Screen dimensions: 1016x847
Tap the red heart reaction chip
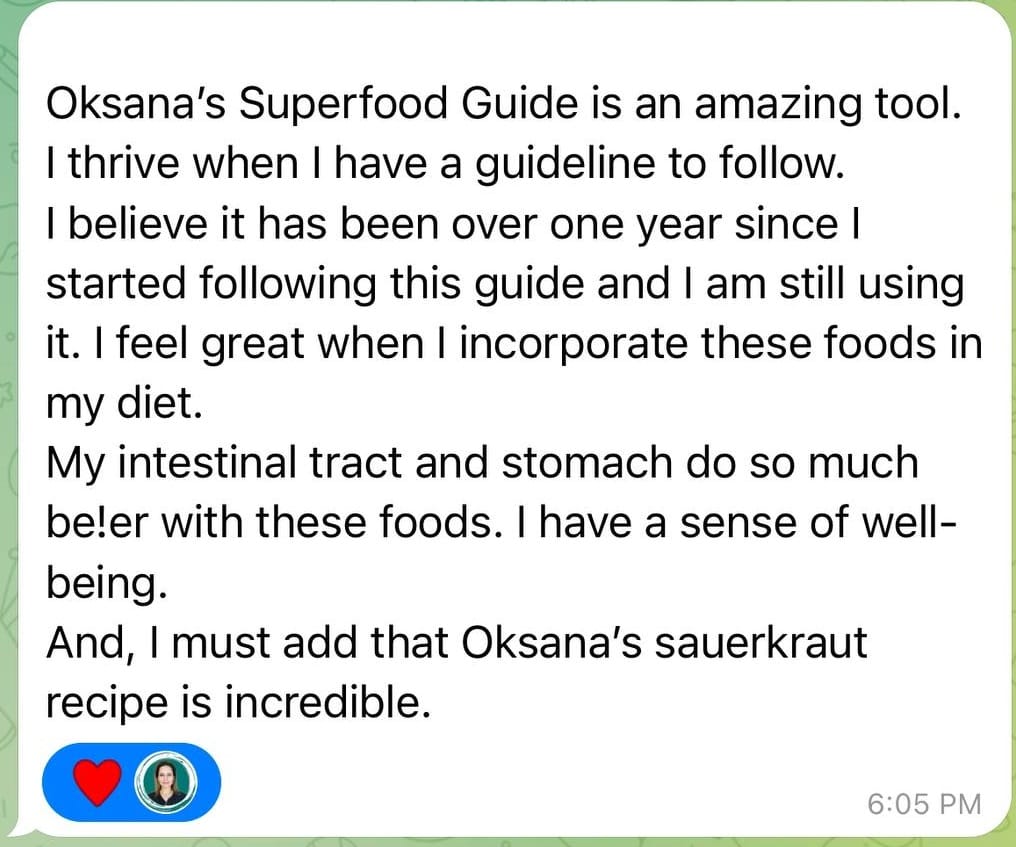99,782
